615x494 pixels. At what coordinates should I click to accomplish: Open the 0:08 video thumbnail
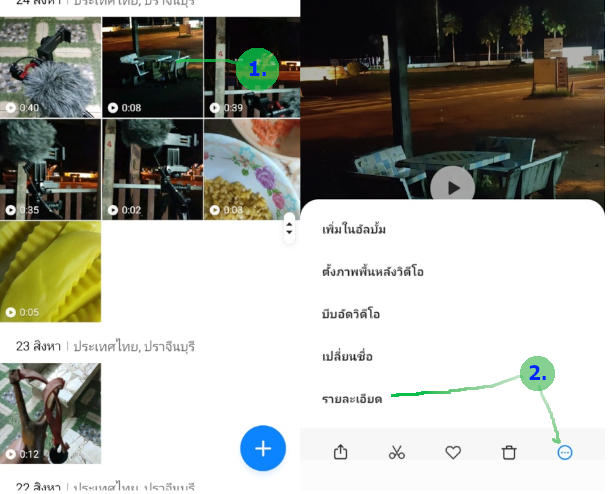(x=152, y=65)
